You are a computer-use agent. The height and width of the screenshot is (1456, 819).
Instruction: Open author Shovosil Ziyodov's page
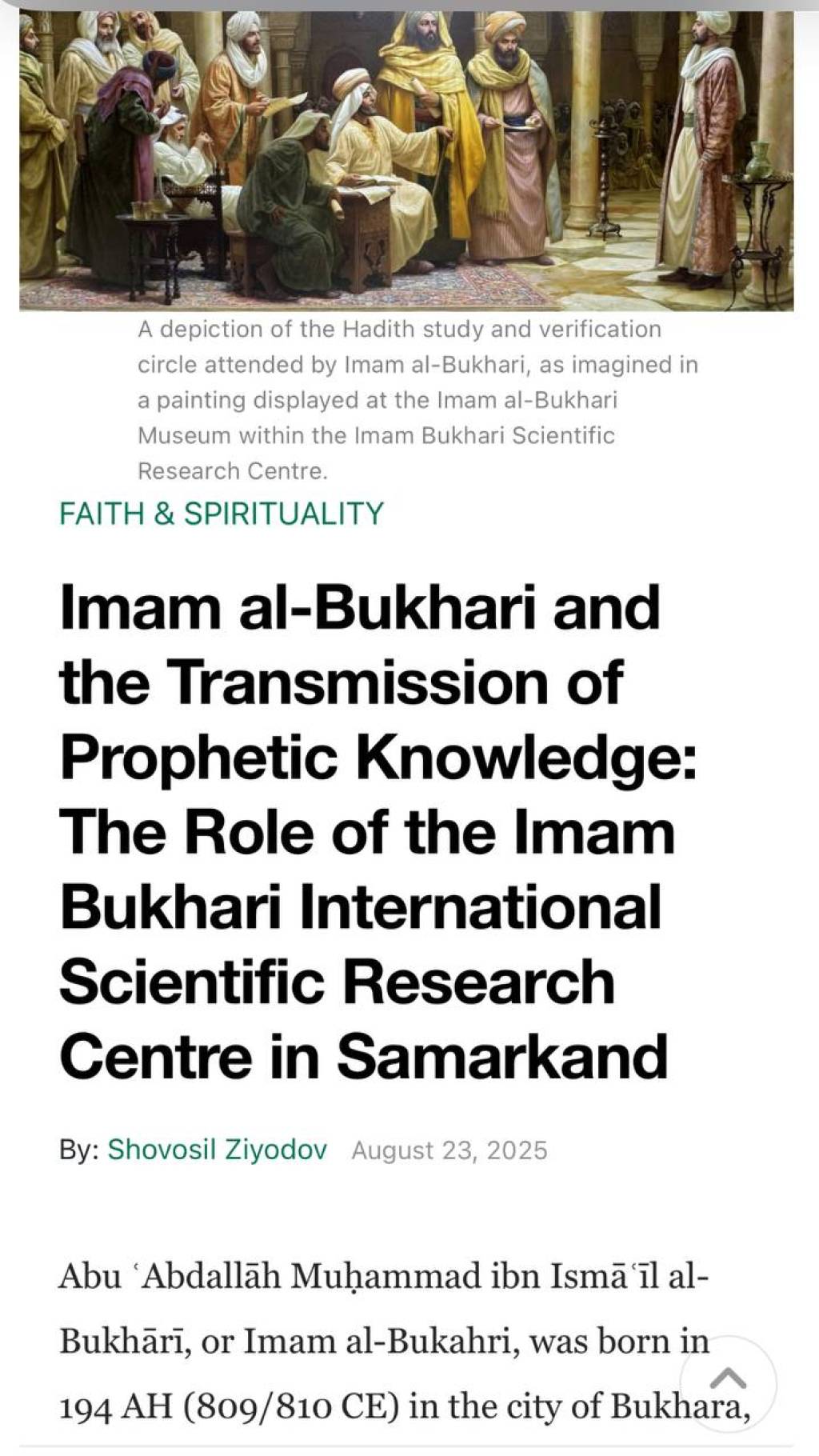tap(217, 1150)
